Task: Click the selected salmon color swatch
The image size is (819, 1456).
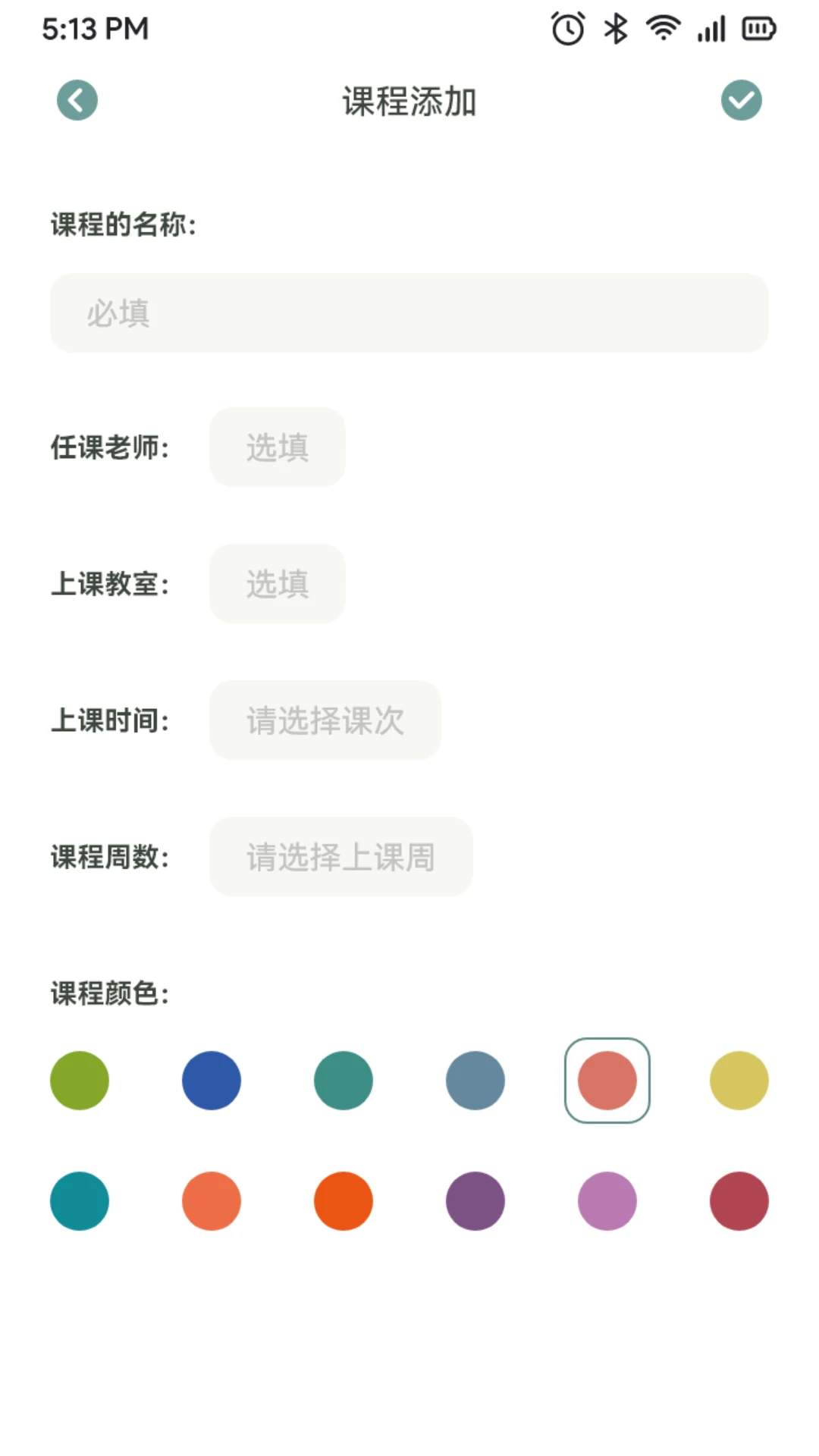Action: click(607, 1081)
